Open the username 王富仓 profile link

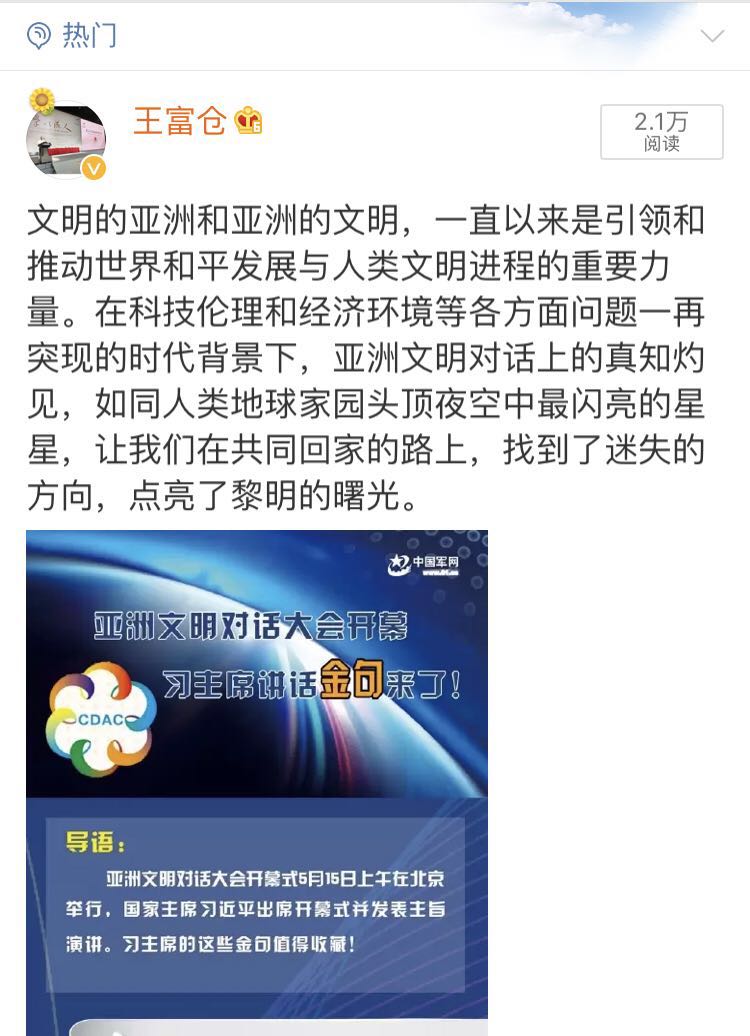pyautogui.click(x=180, y=122)
